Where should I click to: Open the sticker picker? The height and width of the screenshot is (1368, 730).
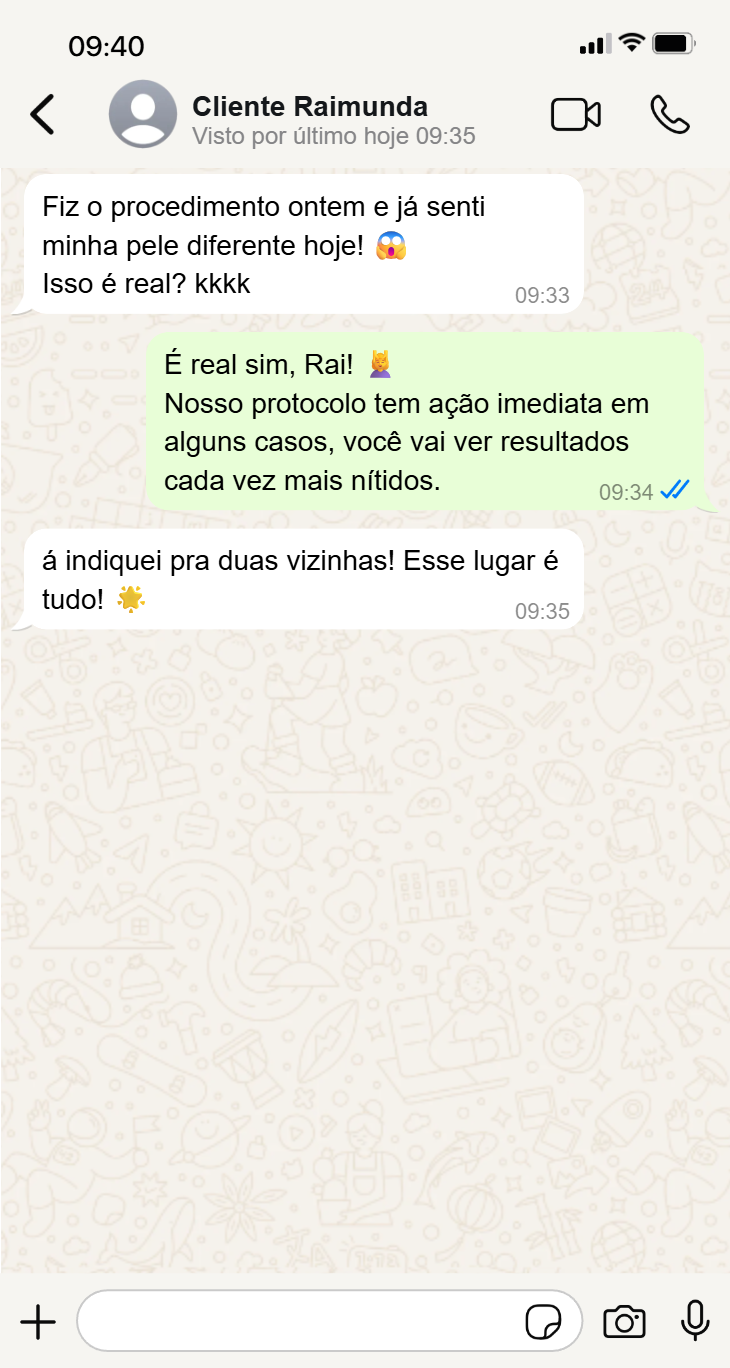pos(544,1322)
